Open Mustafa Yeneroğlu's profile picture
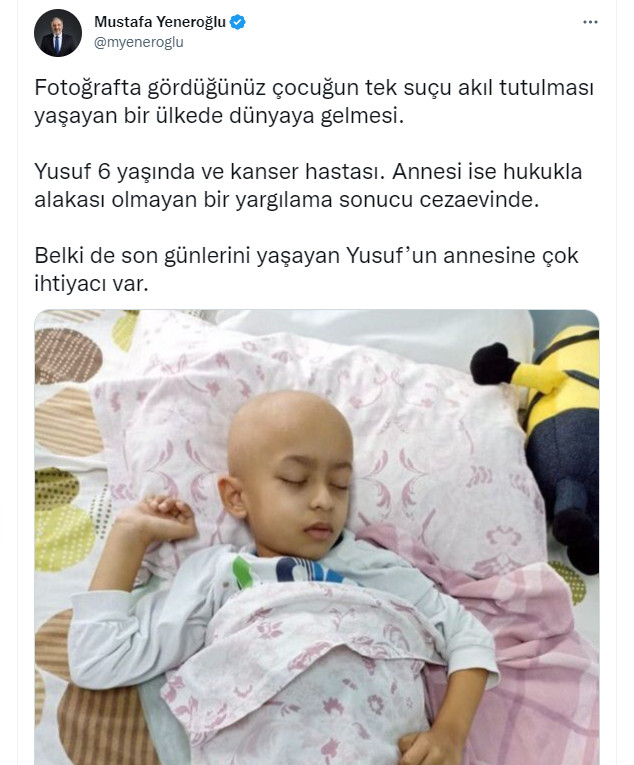This screenshot has width=634, height=765. 57,32
